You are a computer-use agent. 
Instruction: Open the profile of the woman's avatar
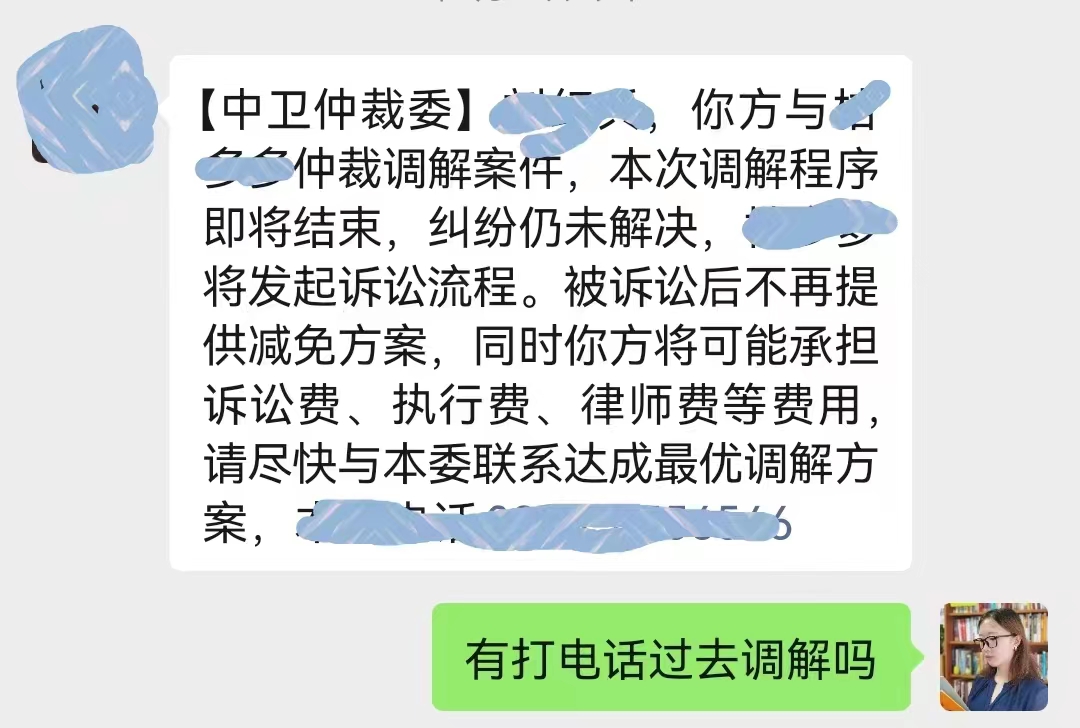click(x=994, y=655)
